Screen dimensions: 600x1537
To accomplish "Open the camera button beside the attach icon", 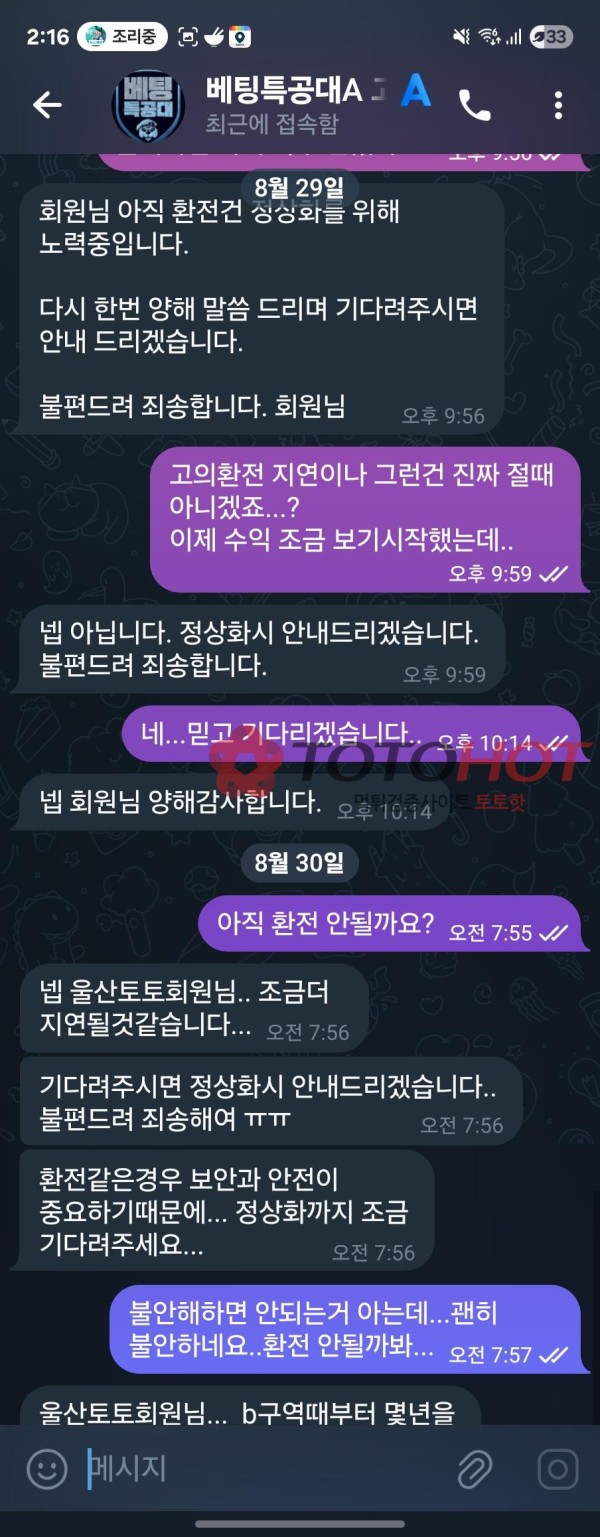I will (x=557, y=1469).
